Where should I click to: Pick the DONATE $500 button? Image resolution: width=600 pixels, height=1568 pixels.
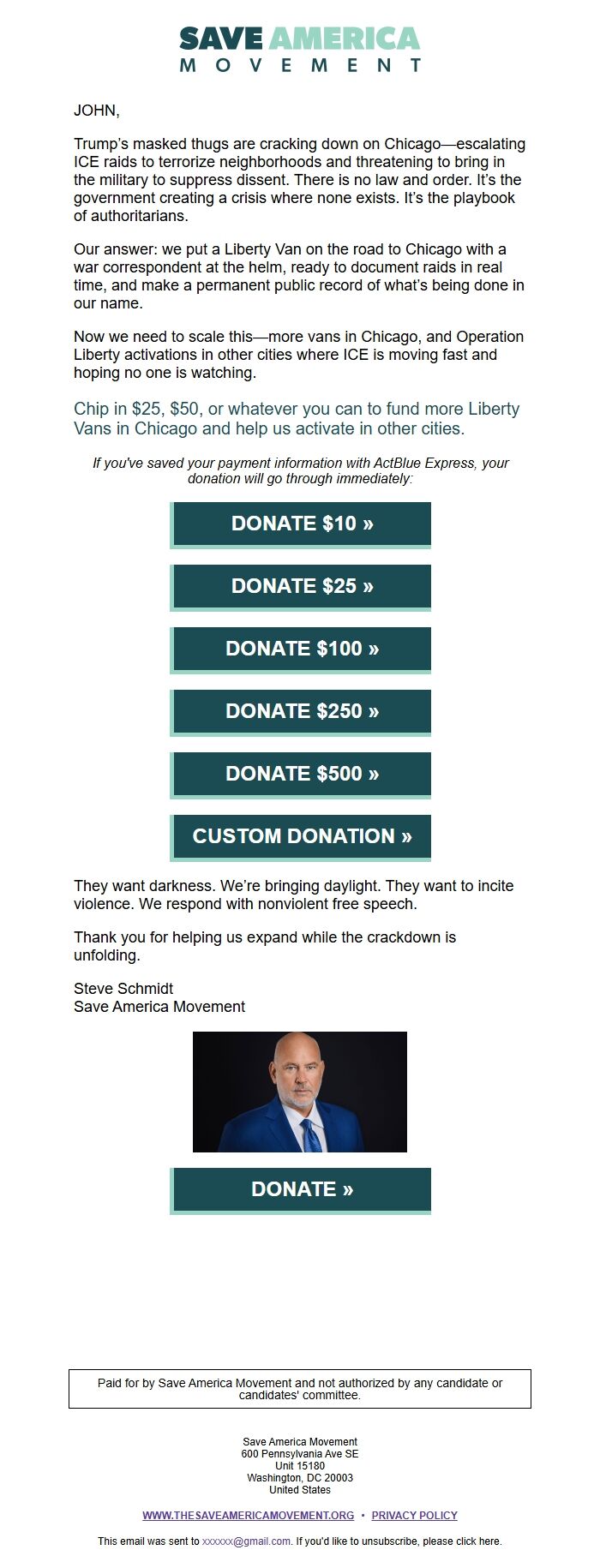point(301,774)
